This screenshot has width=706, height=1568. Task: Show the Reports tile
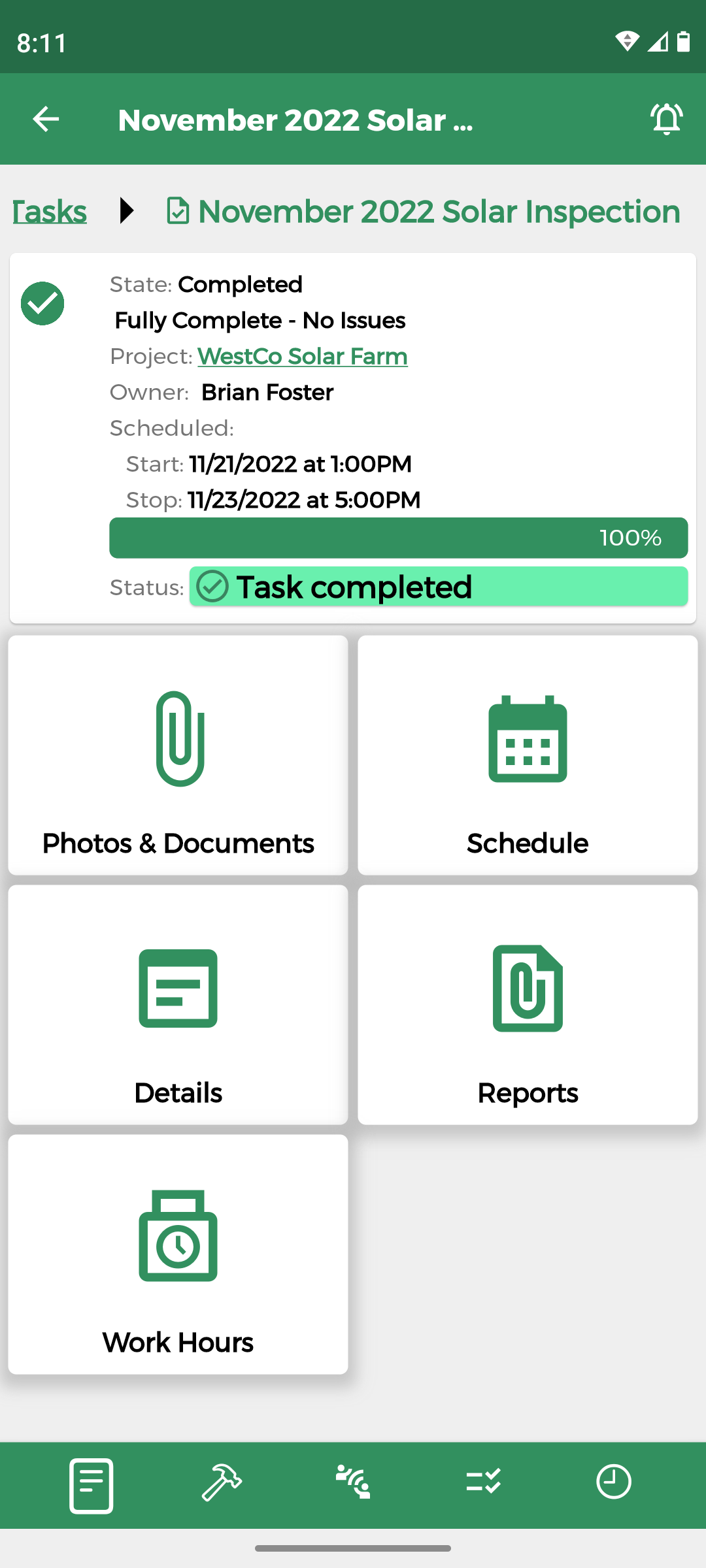[x=528, y=1005]
